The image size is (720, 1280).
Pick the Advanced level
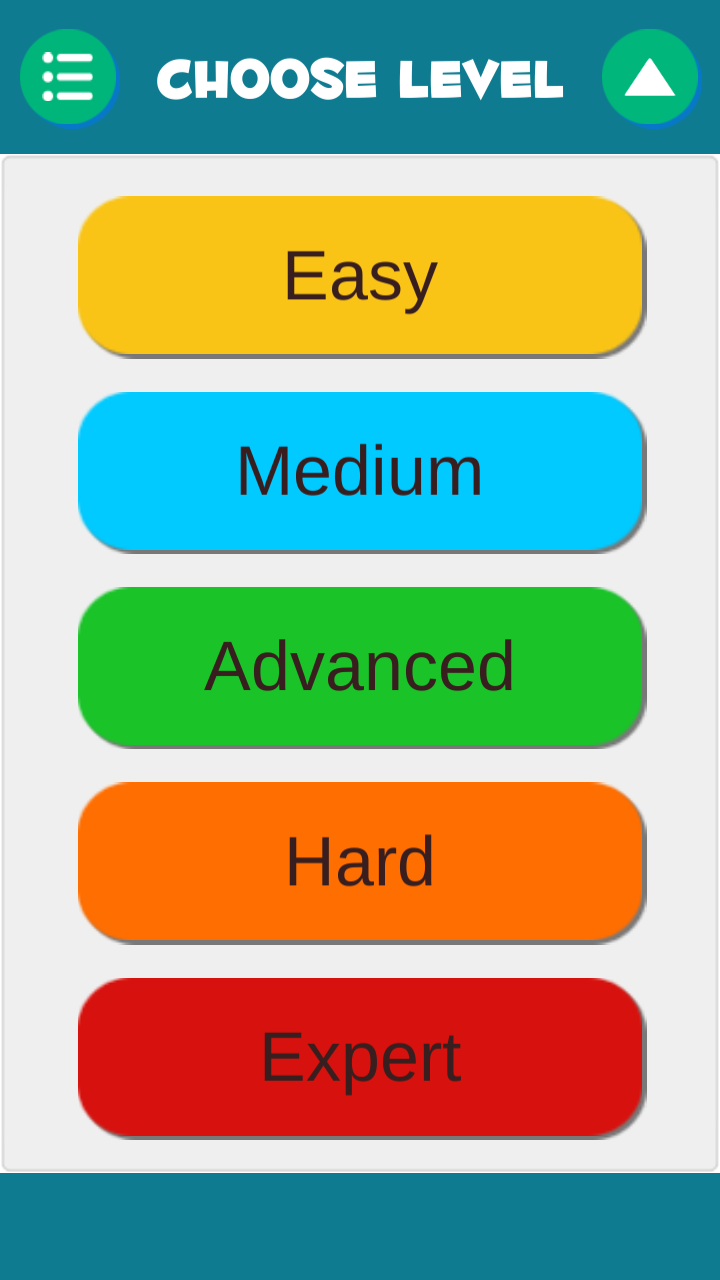(x=360, y=666)
